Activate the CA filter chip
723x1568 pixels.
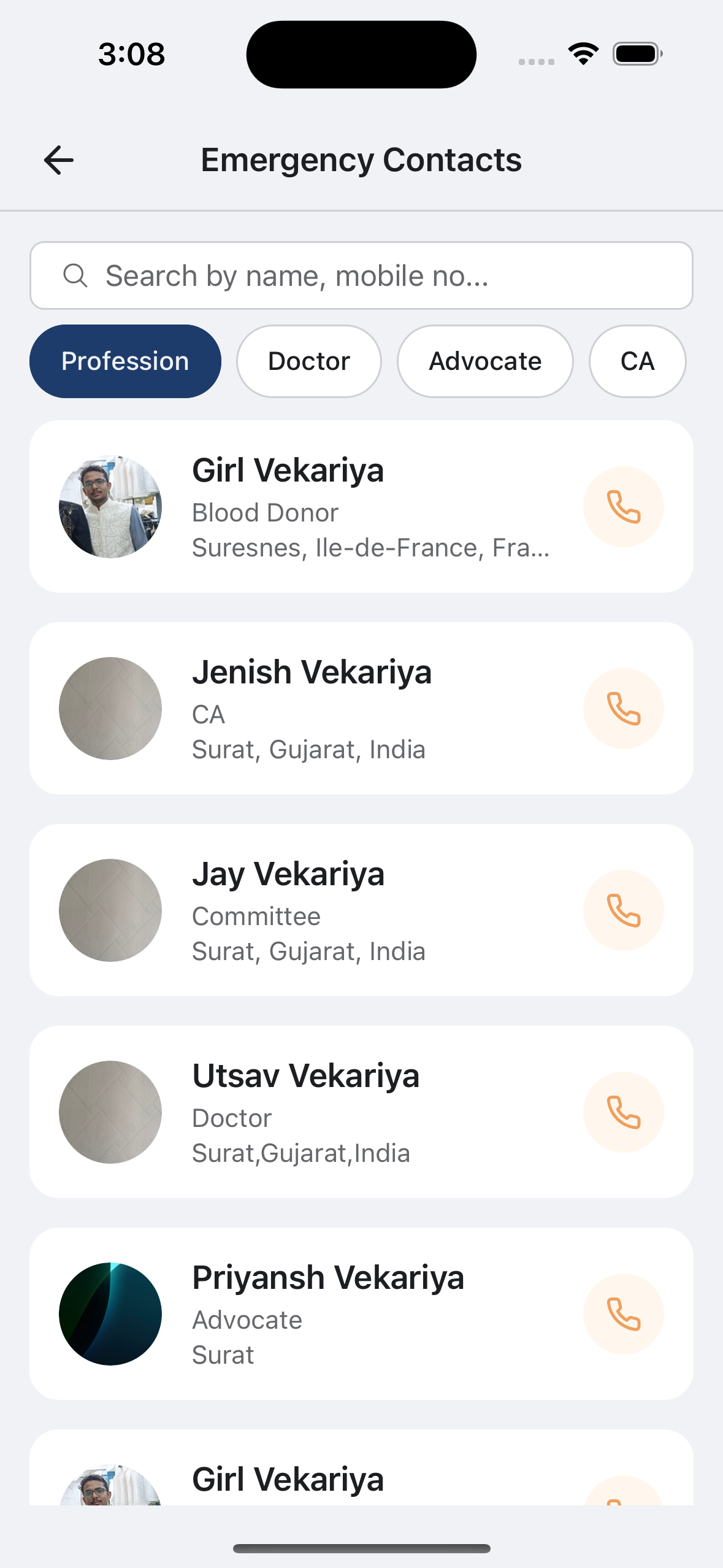pyautogui.click(x=637, y=361)
